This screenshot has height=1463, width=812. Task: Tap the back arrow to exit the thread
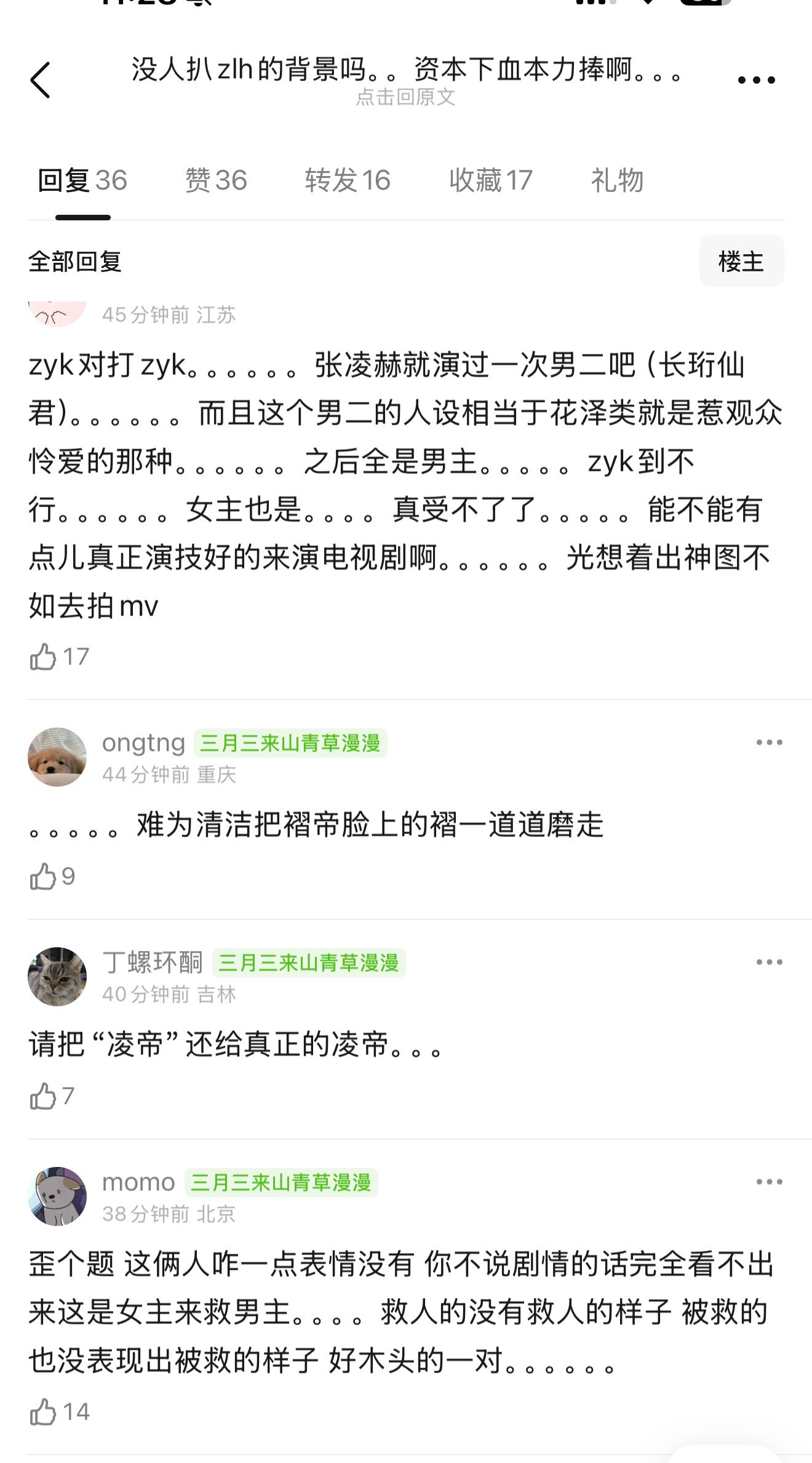41,80
